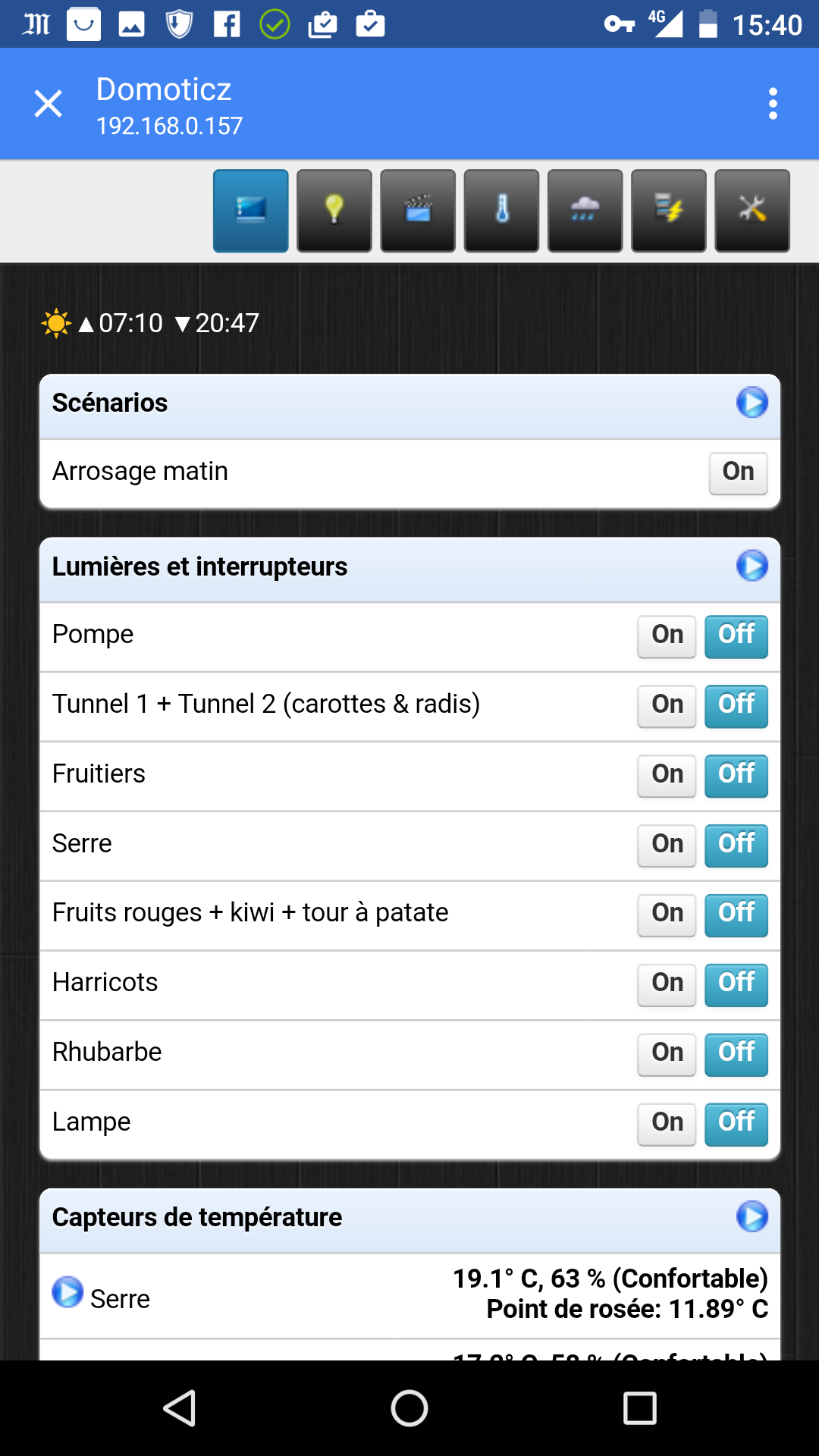Image resolution: width=819 pixels, height=1456 pixels.
Task: Turn off Tunnel 1 + Tunnel 2
Action: (x=736, y=706)
